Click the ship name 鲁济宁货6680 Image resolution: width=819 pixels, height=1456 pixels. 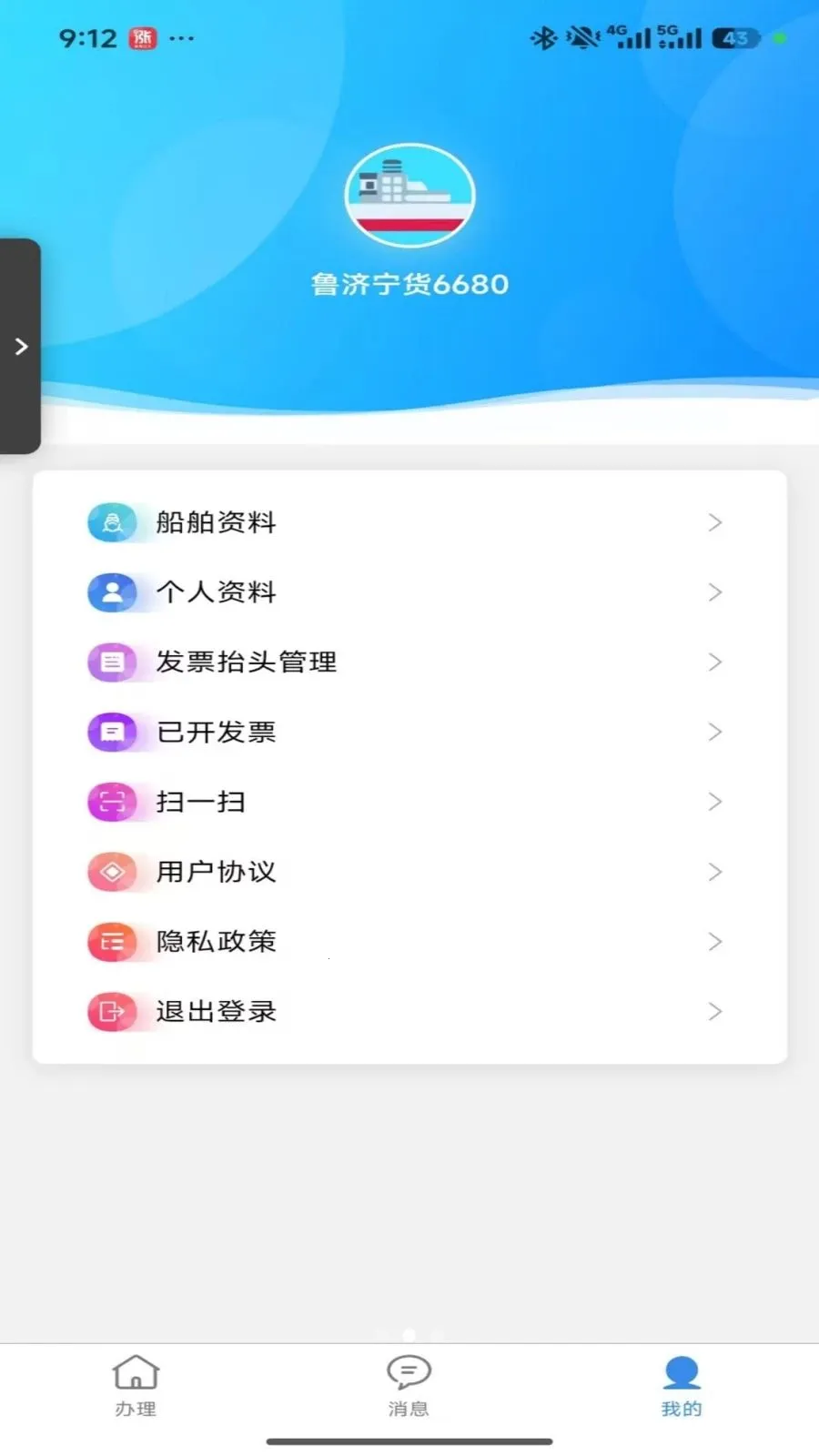click(409, 283)
